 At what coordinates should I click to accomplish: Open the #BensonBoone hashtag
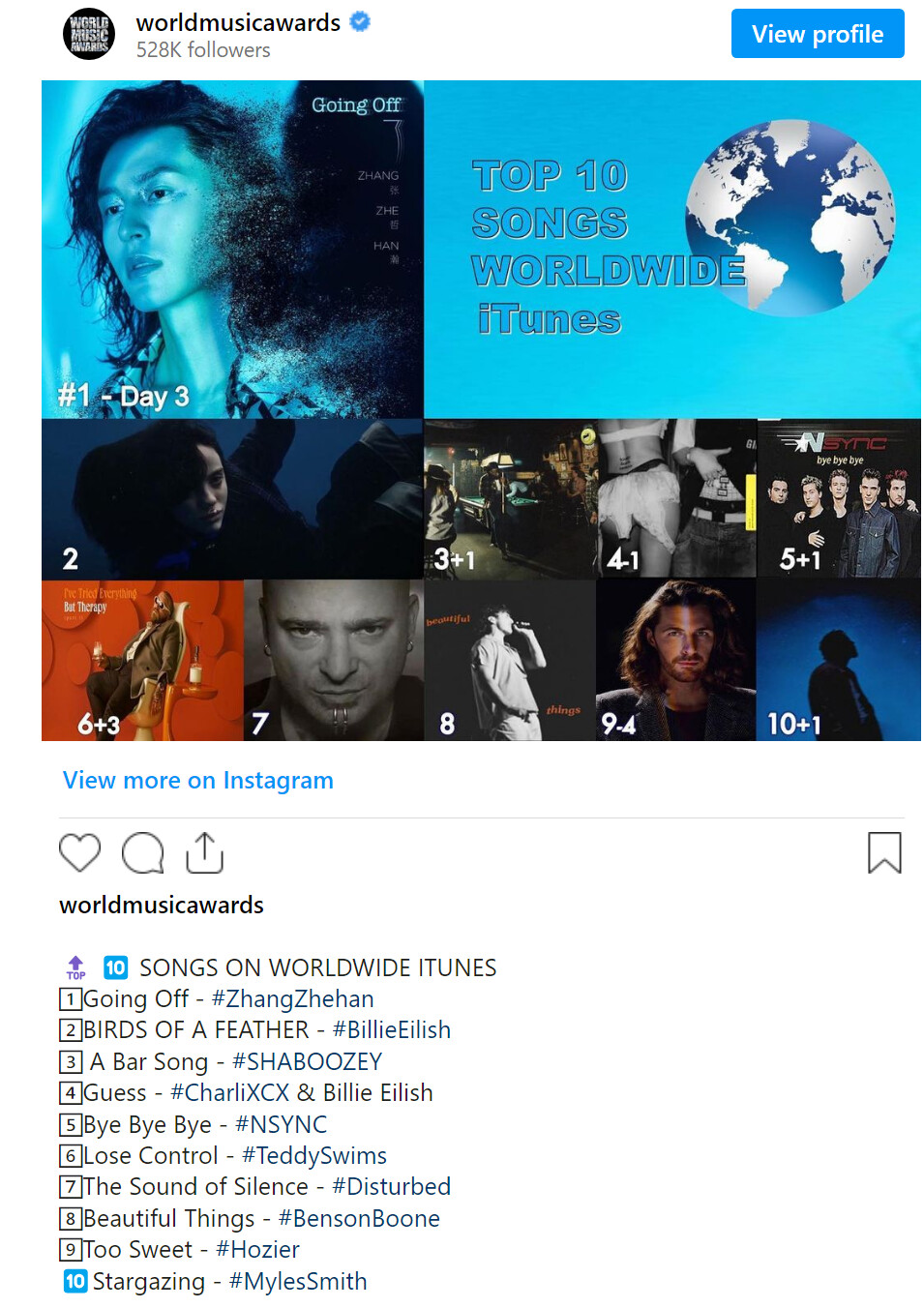pyautogui.click(x=359, y=1218)
